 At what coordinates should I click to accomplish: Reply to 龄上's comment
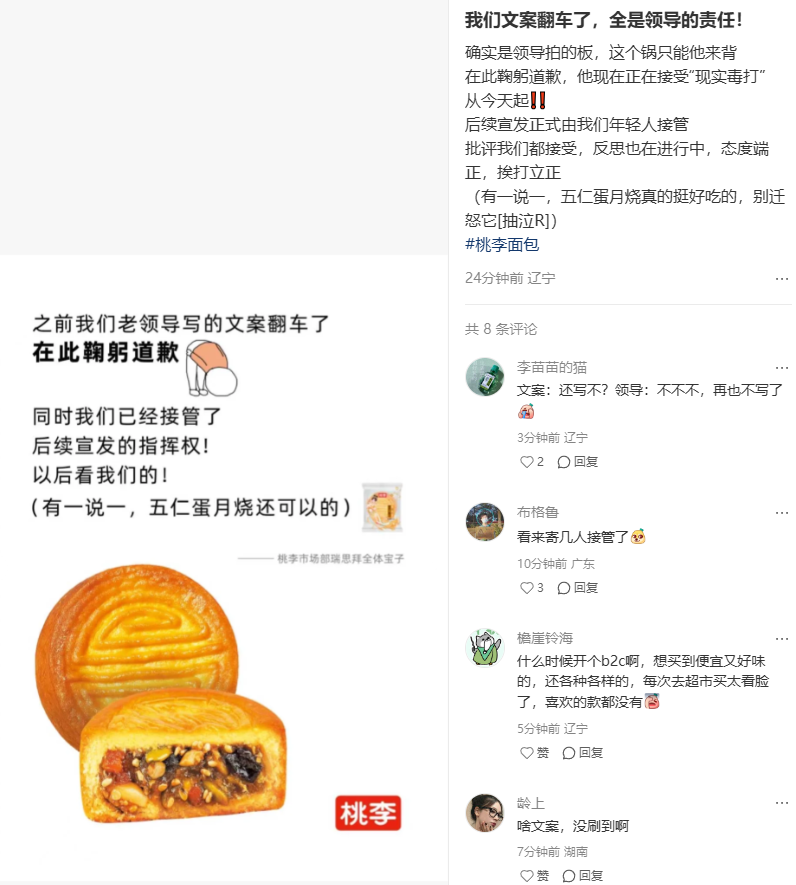point(583,876)
